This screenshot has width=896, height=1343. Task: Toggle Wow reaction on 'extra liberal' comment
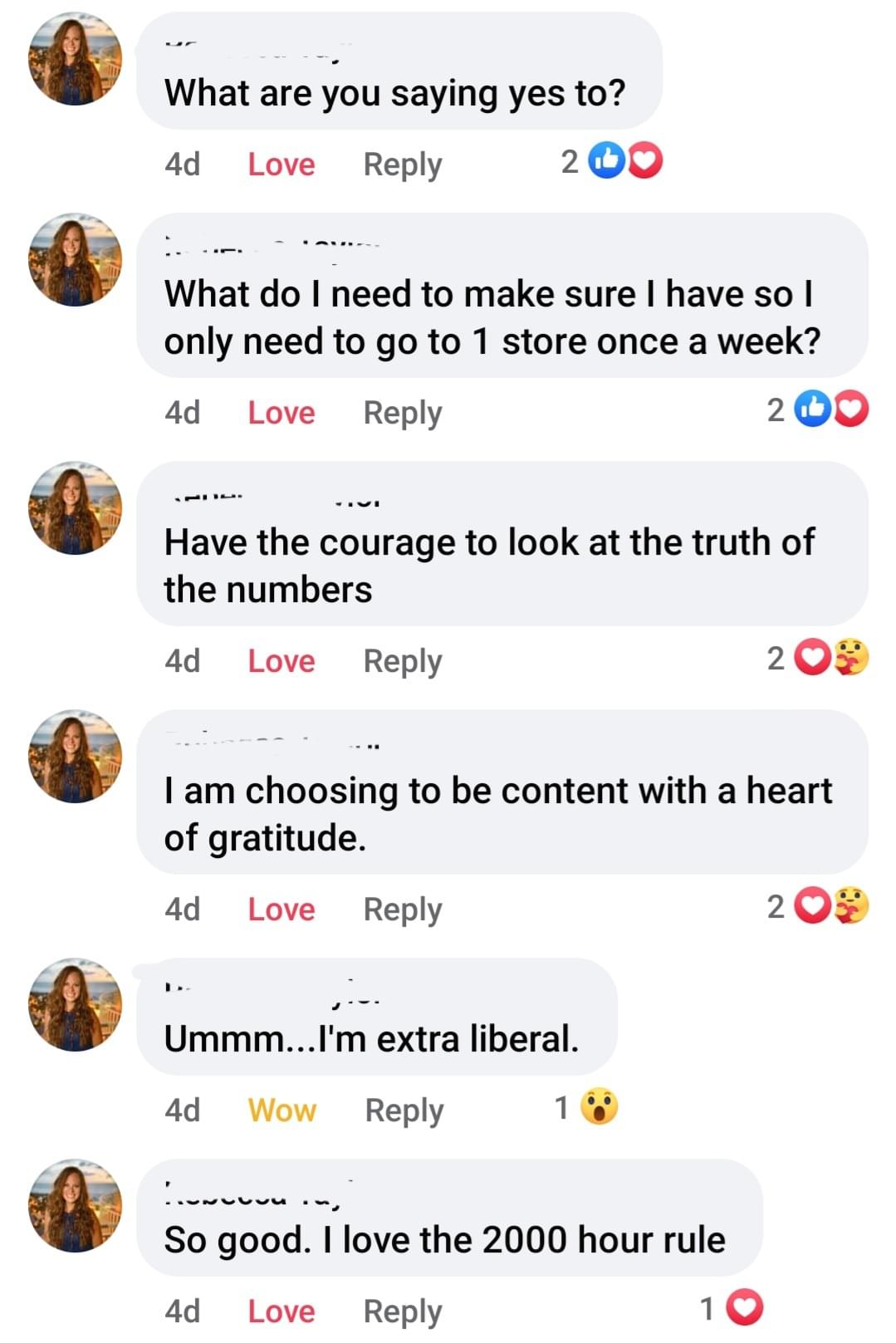point(282,1110)
